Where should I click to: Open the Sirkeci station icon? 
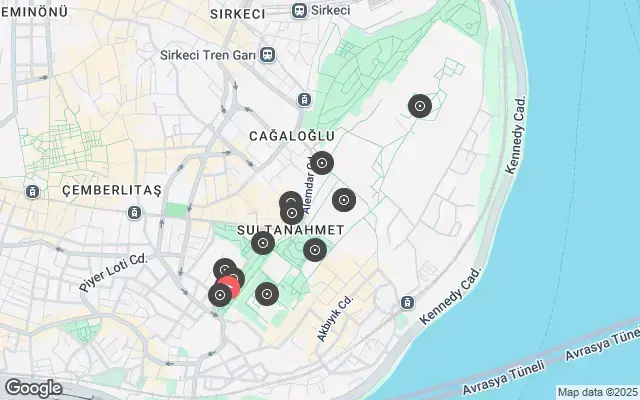coord(298,11)
